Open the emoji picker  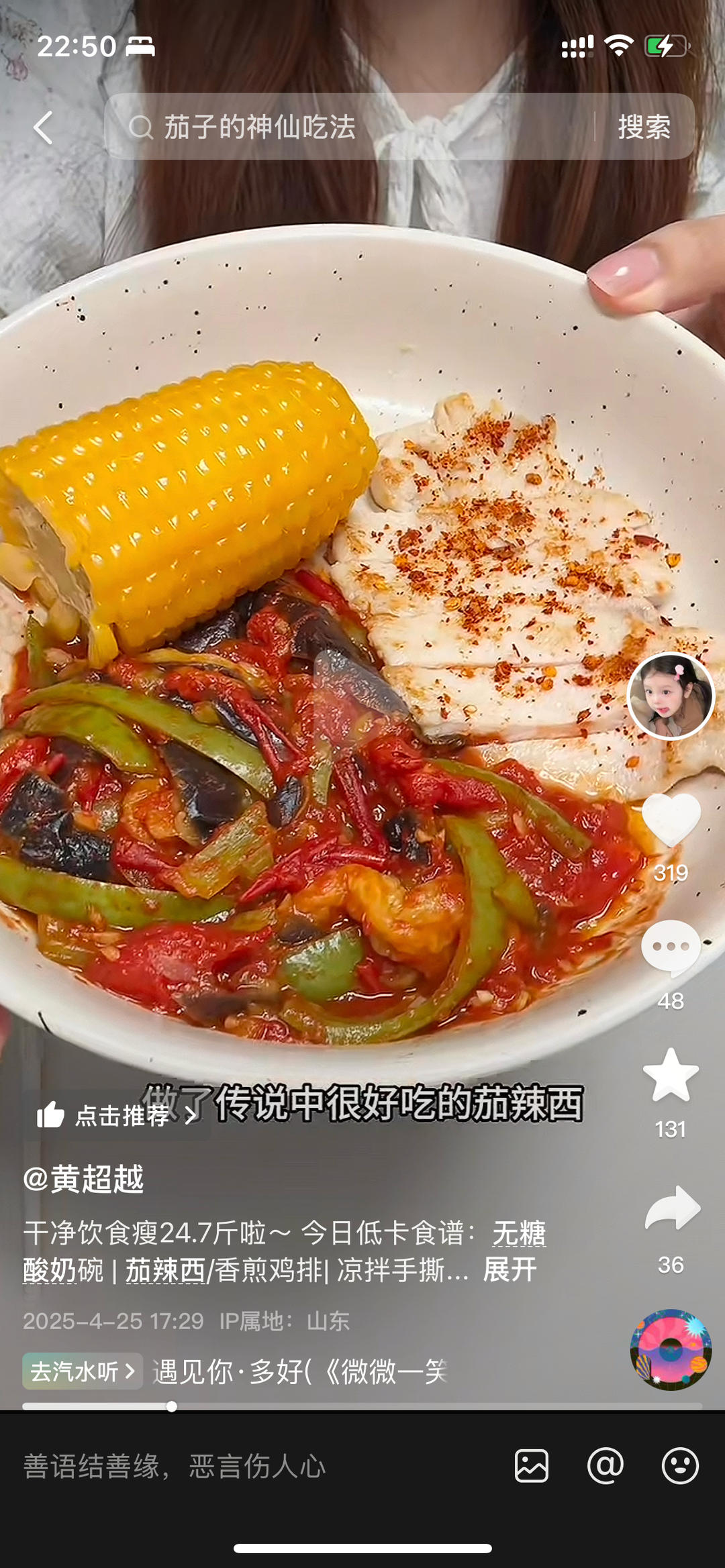[x=680, y=1466]
